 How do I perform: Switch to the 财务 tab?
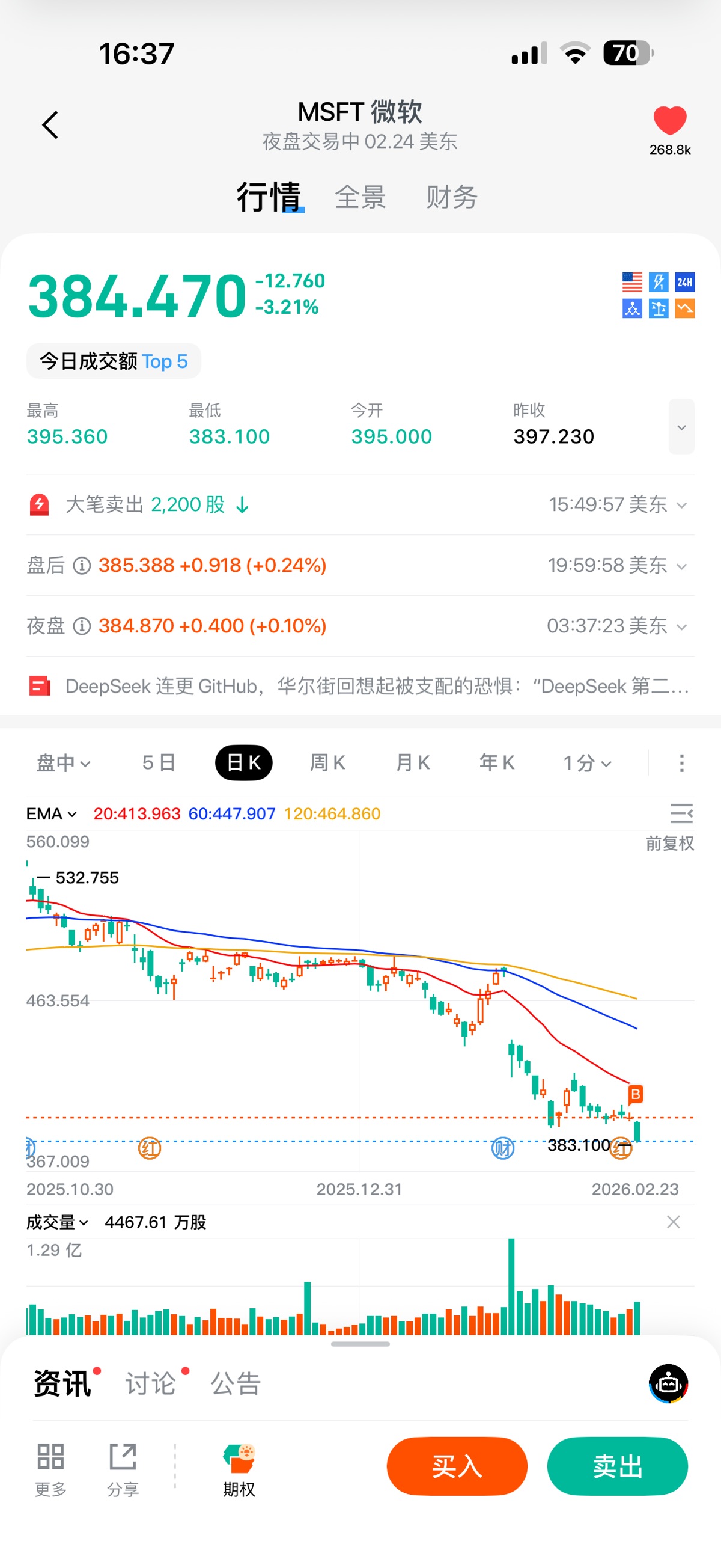pyautogui.click(x=451, y=197)
